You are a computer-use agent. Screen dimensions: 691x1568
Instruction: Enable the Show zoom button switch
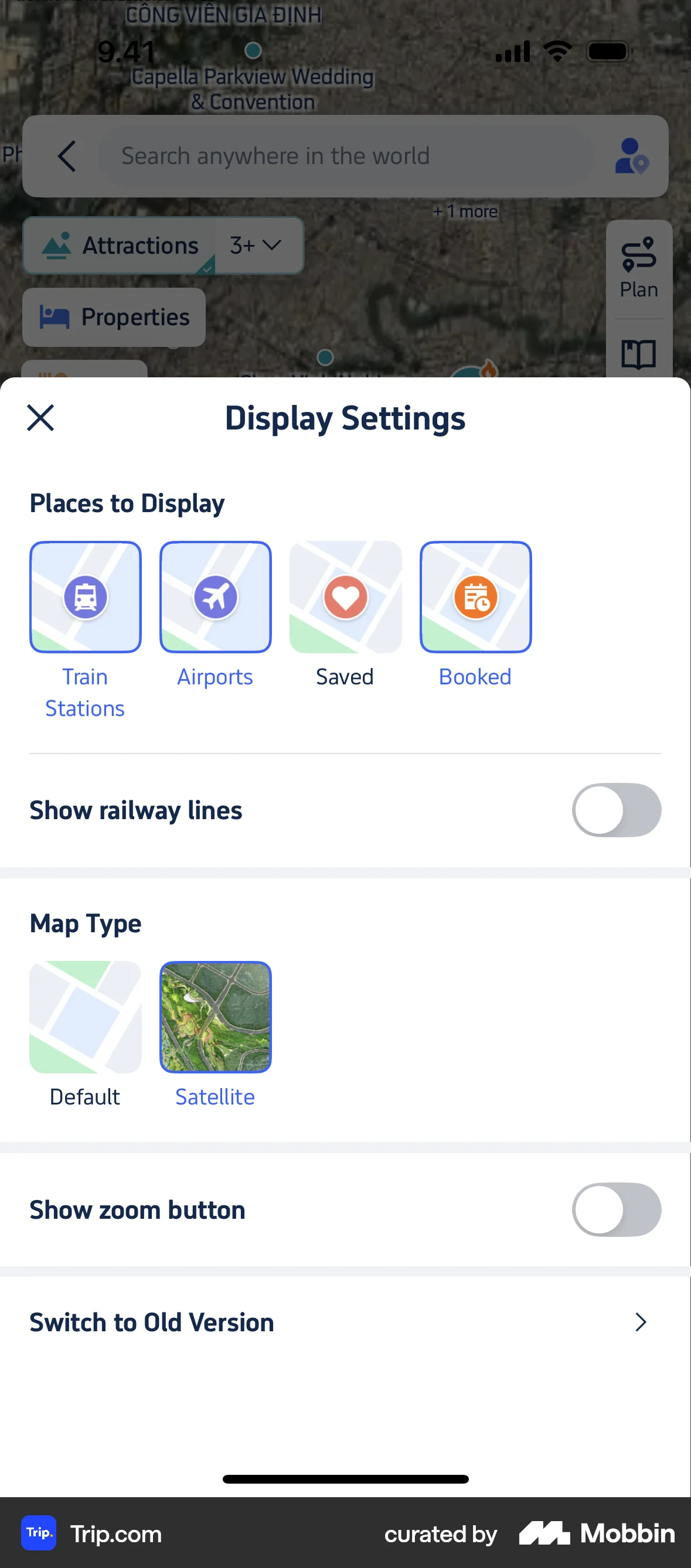pyautogui.click(x=617, y=1209)
